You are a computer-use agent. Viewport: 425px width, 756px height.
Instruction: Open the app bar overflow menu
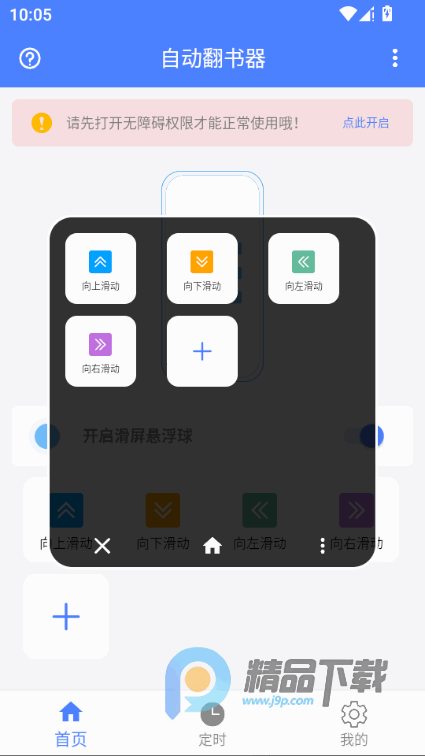click(x=395, y=58)
